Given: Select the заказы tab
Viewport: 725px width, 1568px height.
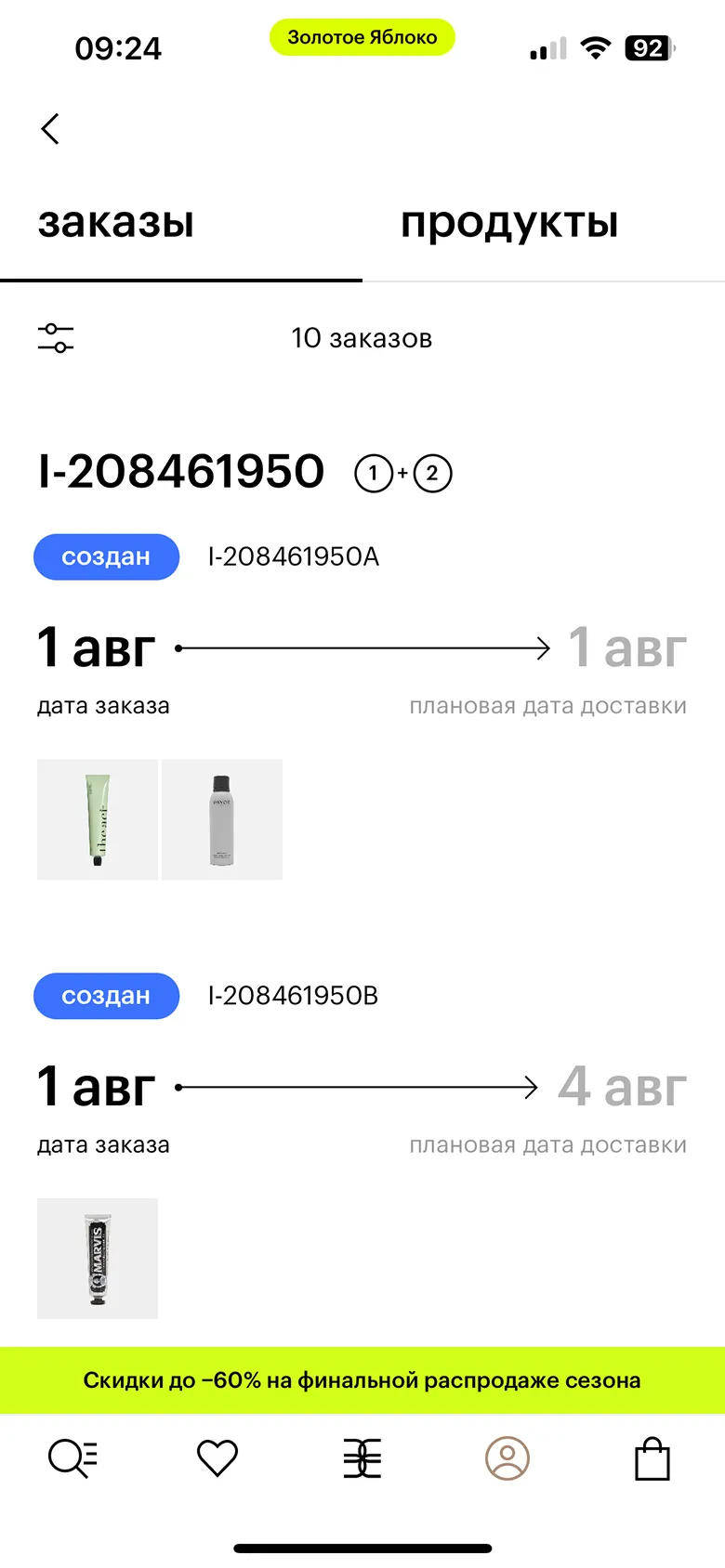Looking at the screenshot, I should (x=116, y=223).
